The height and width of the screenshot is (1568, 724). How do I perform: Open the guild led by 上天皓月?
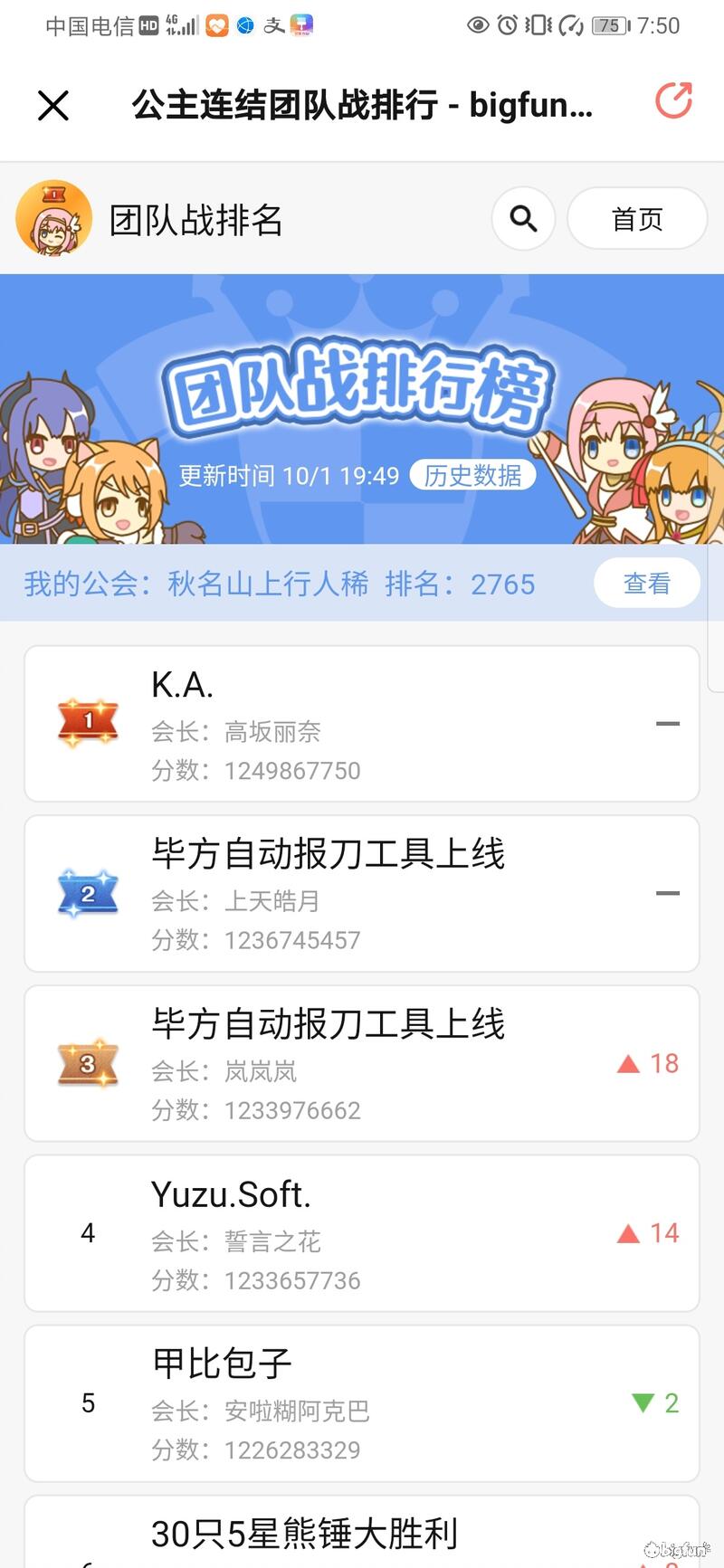[x=362, y=894]
